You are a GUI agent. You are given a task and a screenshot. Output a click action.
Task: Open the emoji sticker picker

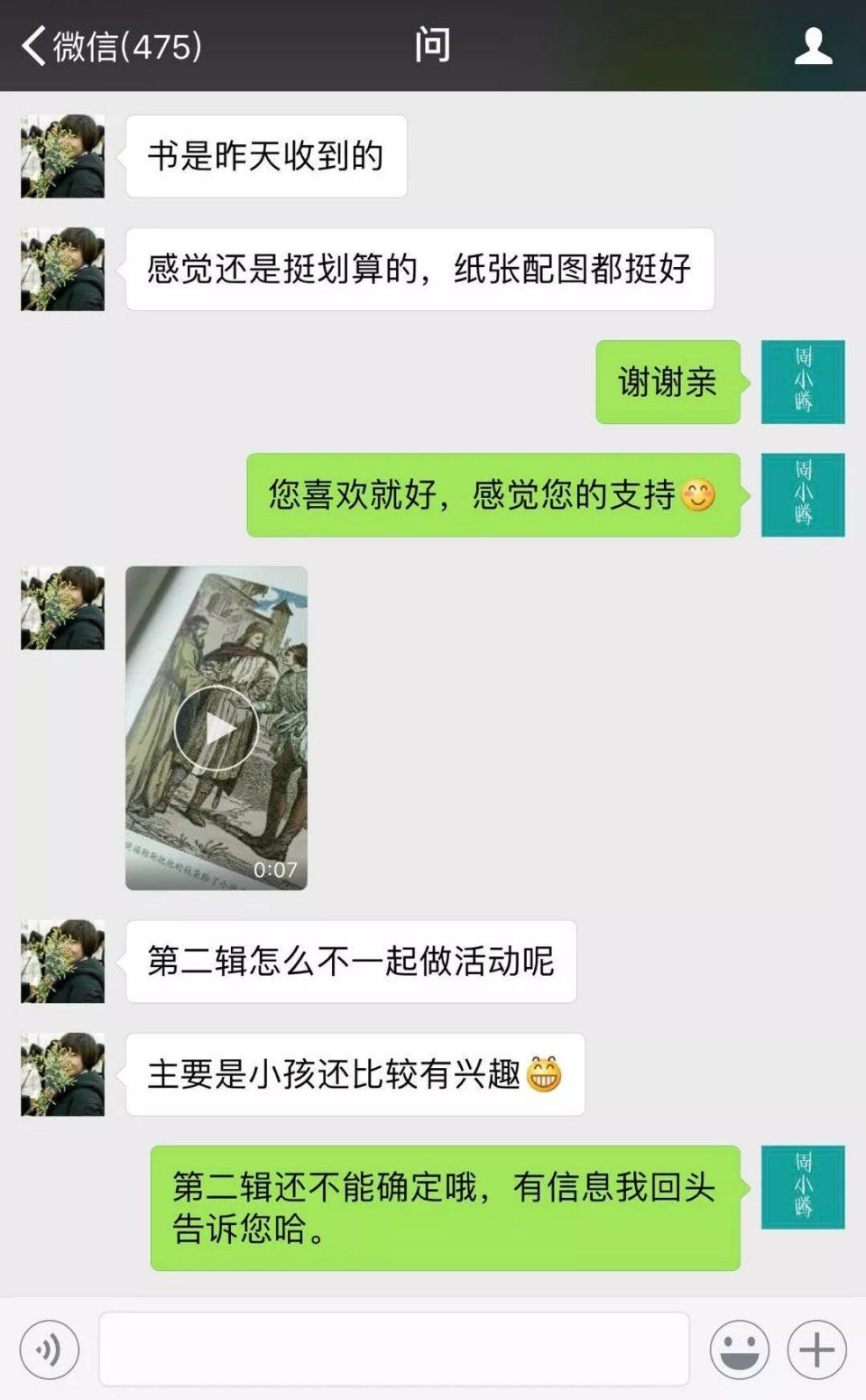pyautogui.click(x=739, y=1349)
